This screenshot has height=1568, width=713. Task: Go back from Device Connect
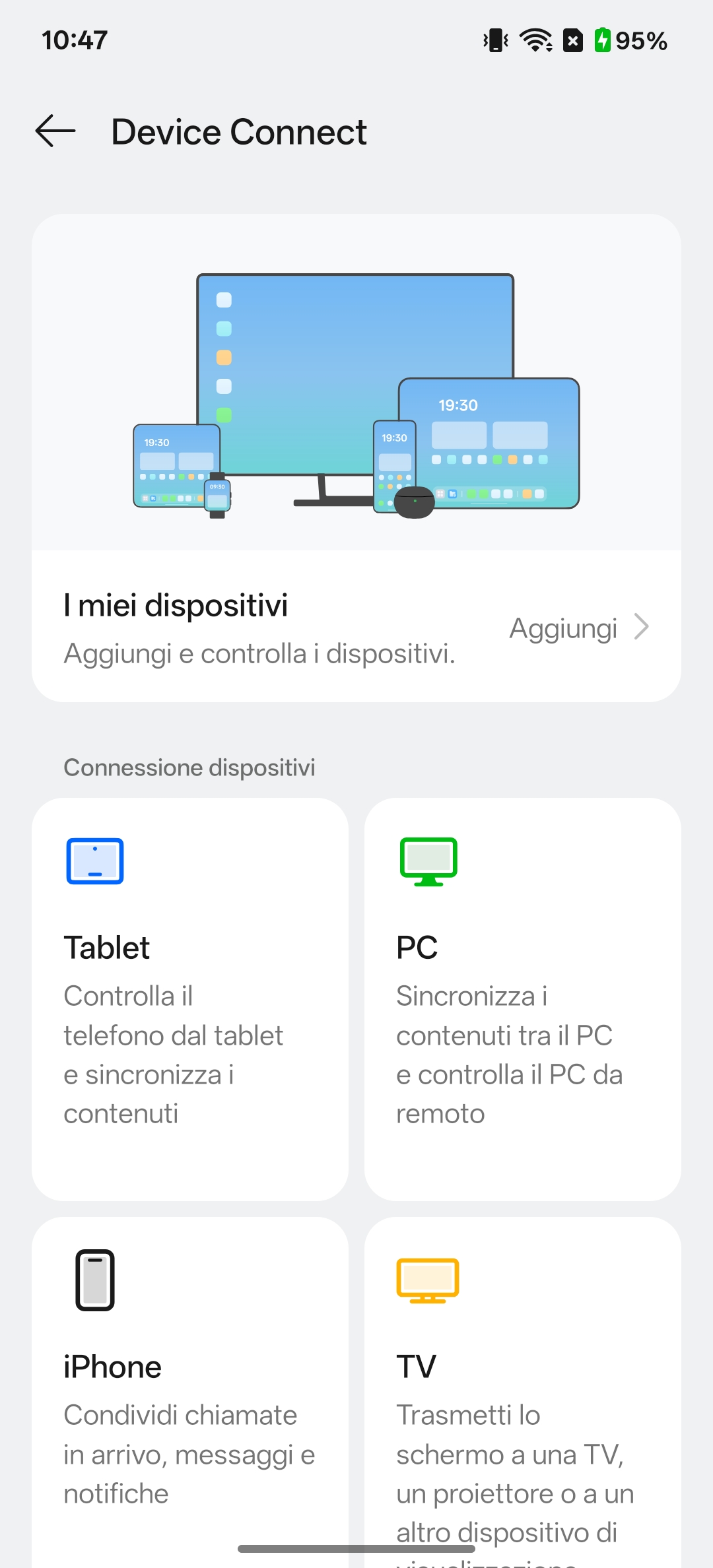tap(55, 131)
